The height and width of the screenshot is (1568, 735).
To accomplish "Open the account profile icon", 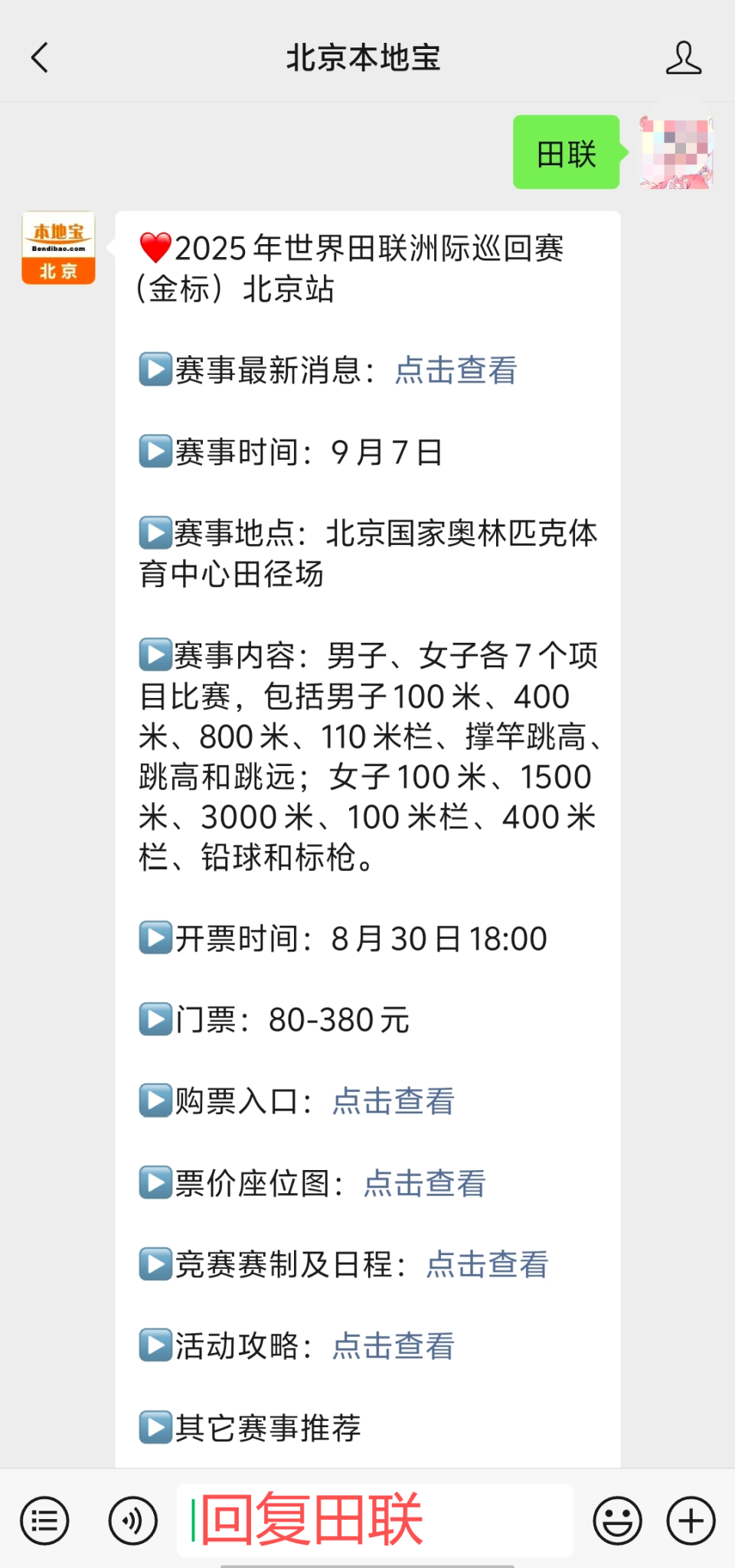I will pos(683,57).
